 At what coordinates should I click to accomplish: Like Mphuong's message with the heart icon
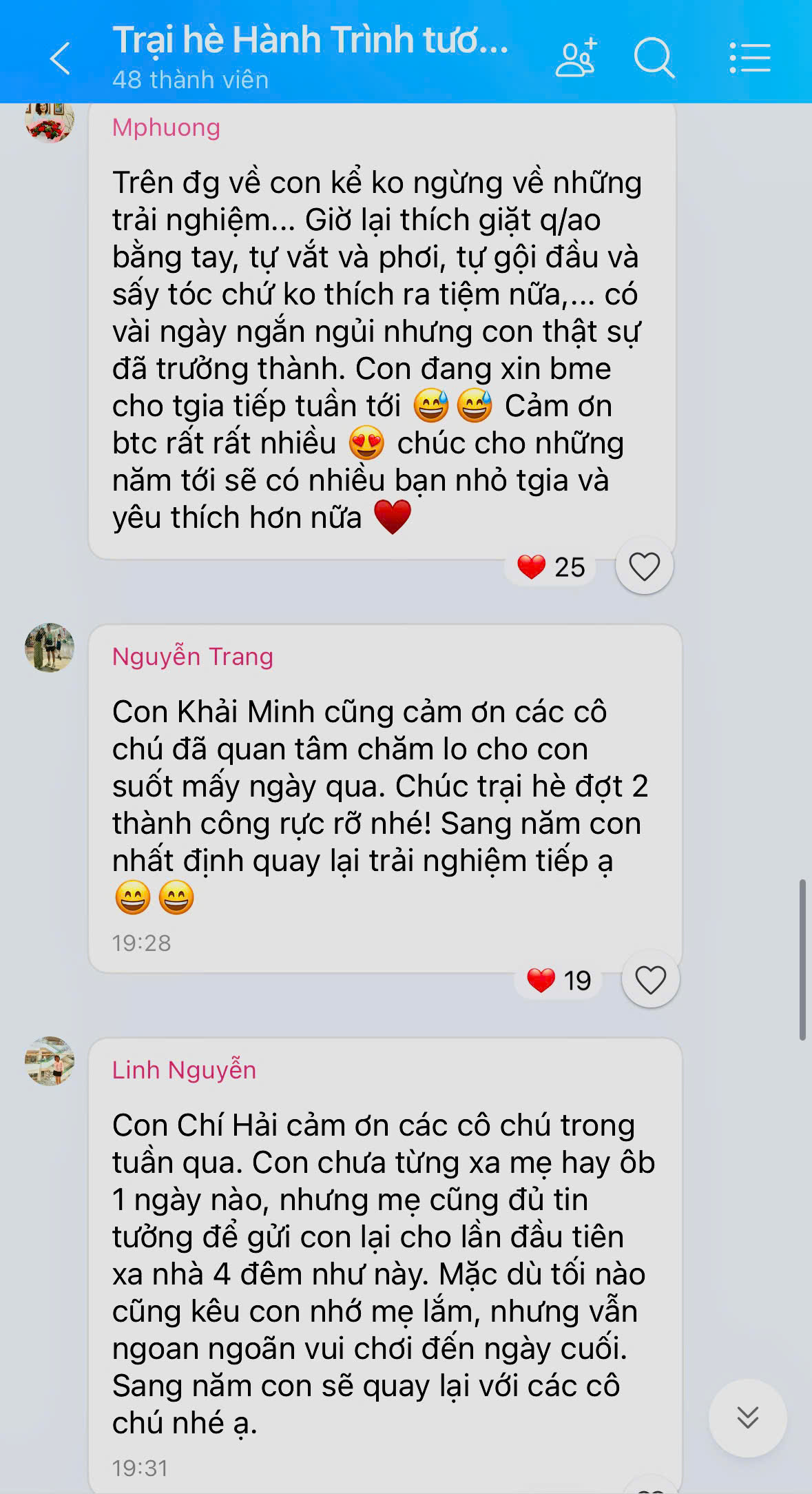tap(645, 566)
